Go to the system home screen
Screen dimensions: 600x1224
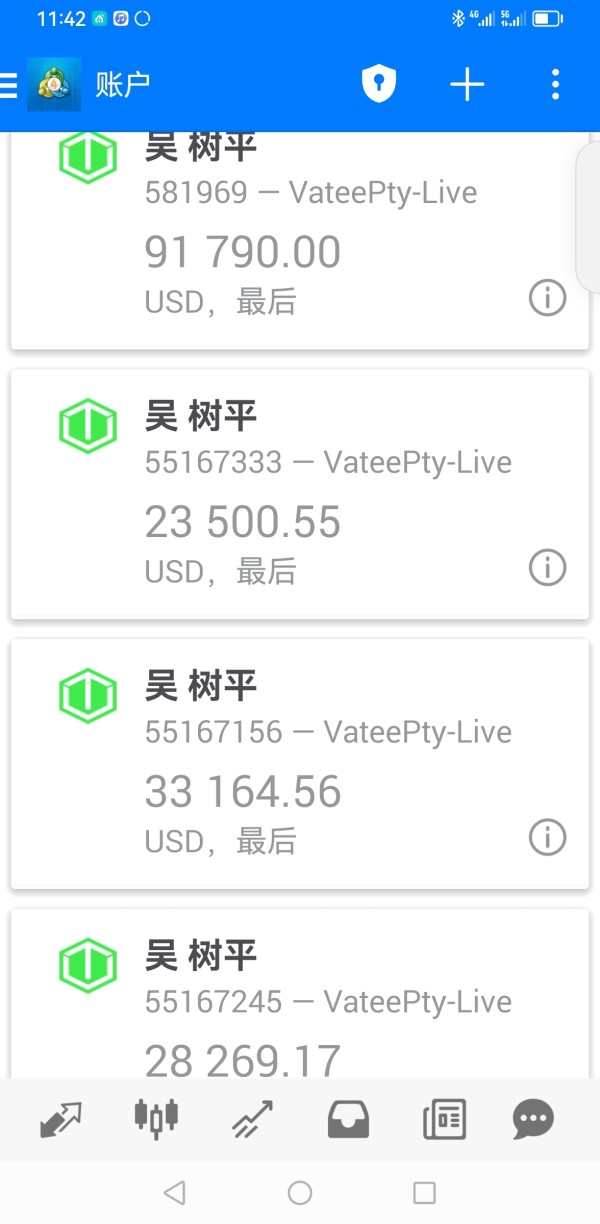pyautogui.click(x=300, y=1192)
